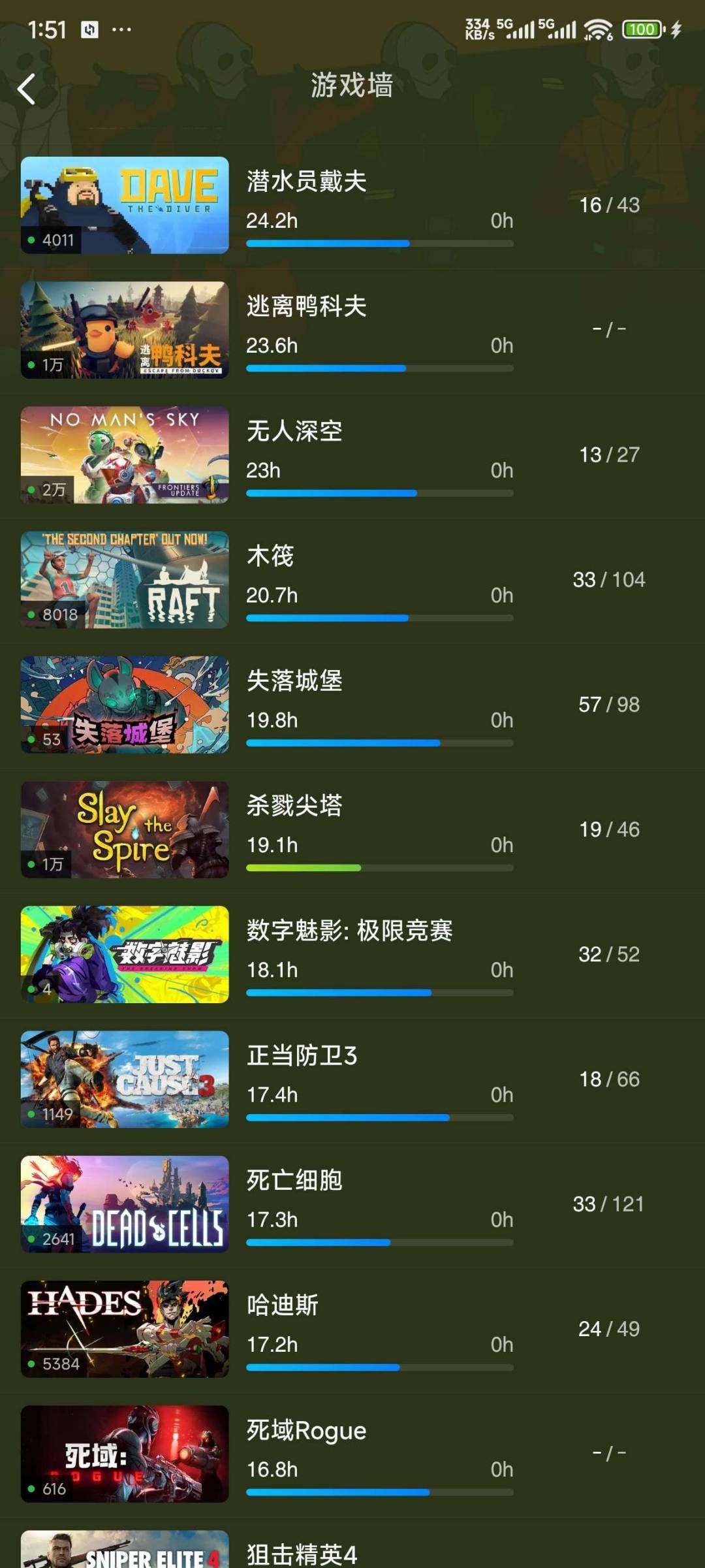Tap the back arrow to leave 游戏墙
The image size is (705, 1568).
click(x=27, y=89)
